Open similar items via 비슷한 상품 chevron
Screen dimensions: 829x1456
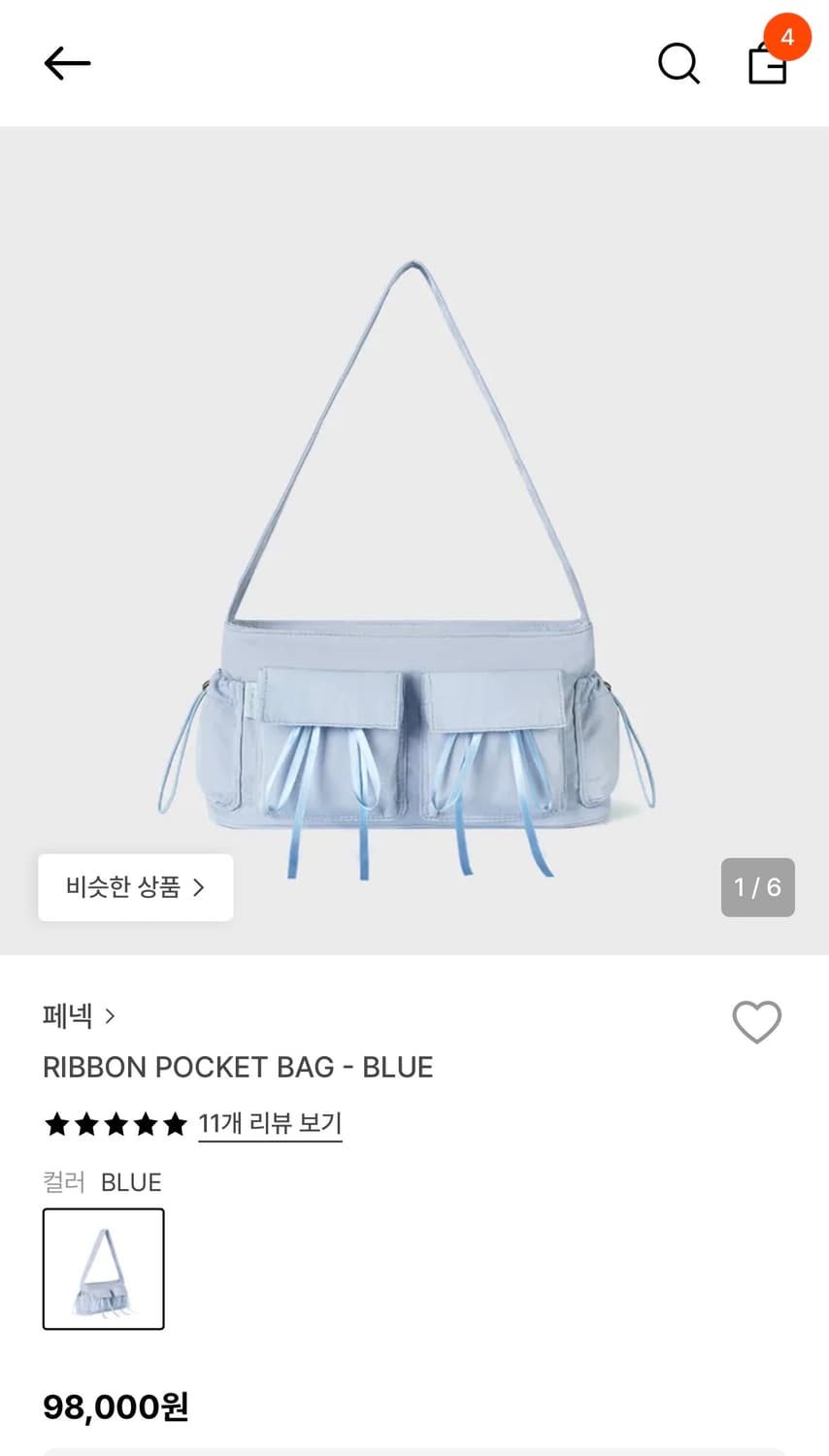[135, 887]
